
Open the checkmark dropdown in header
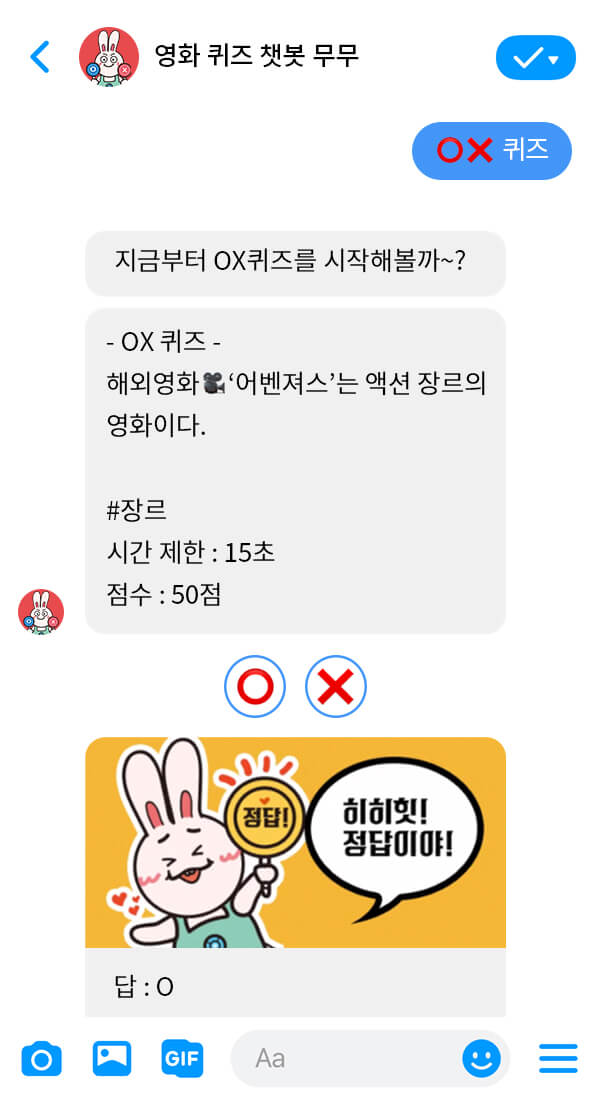click(x=535, y=58)
